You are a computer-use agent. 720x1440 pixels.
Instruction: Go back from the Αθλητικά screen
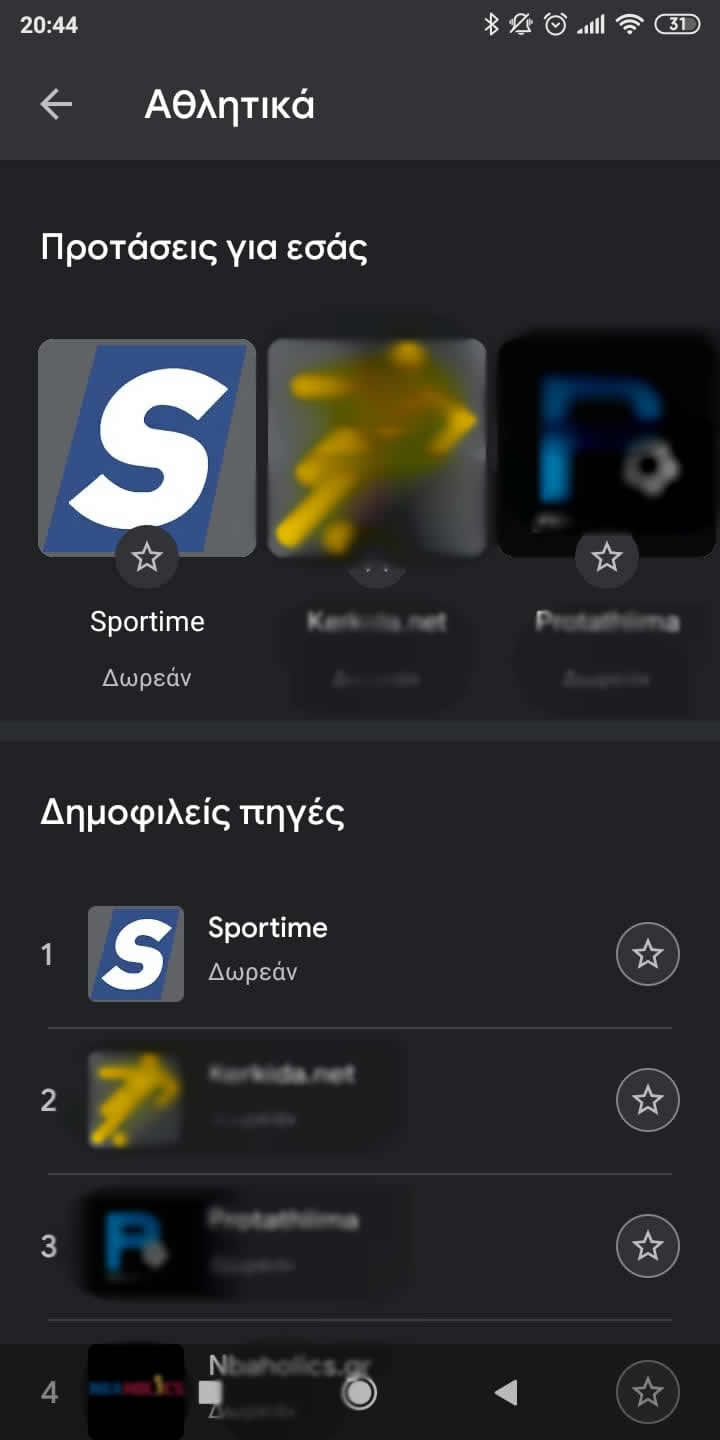pyautogui.click(x=56, y=105)
